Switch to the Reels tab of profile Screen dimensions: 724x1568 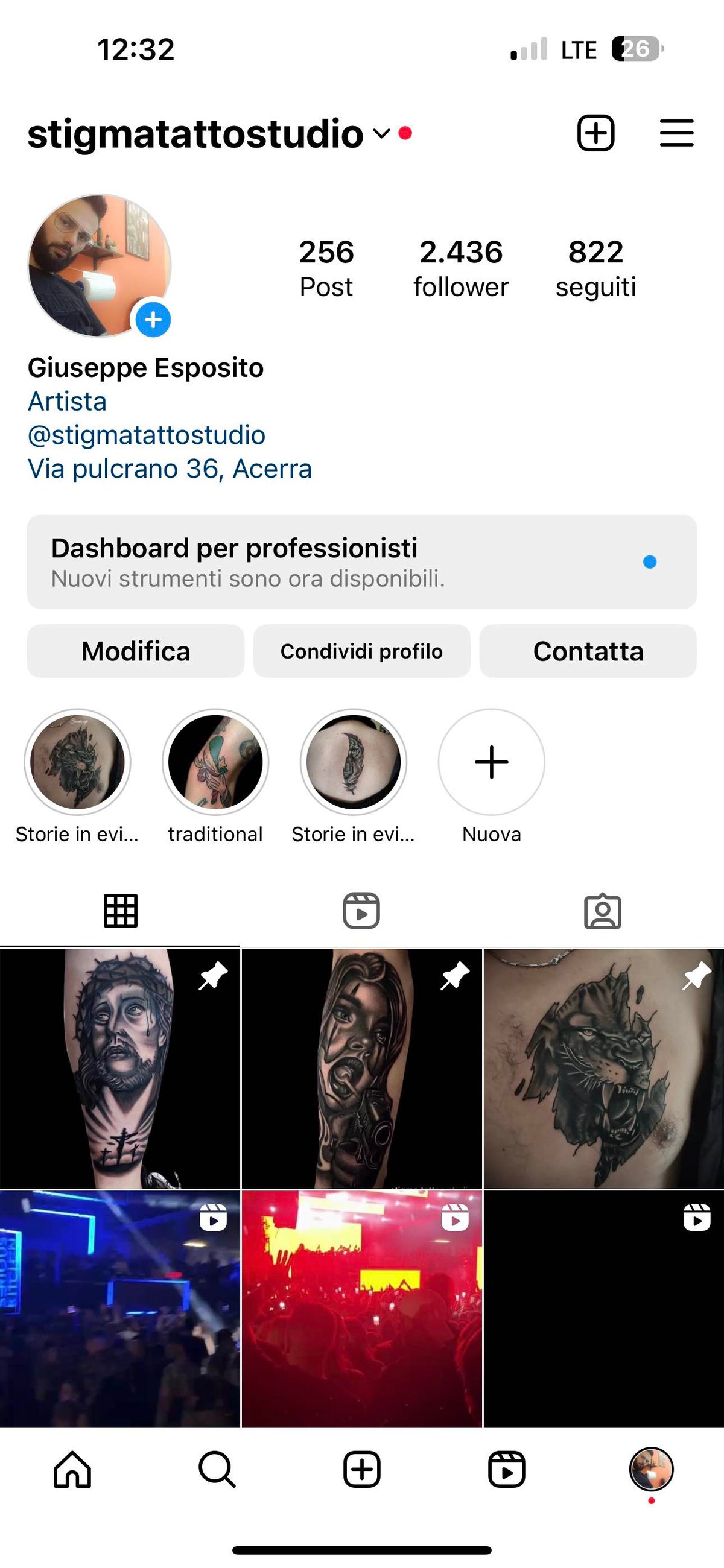[x=361, y=911]
